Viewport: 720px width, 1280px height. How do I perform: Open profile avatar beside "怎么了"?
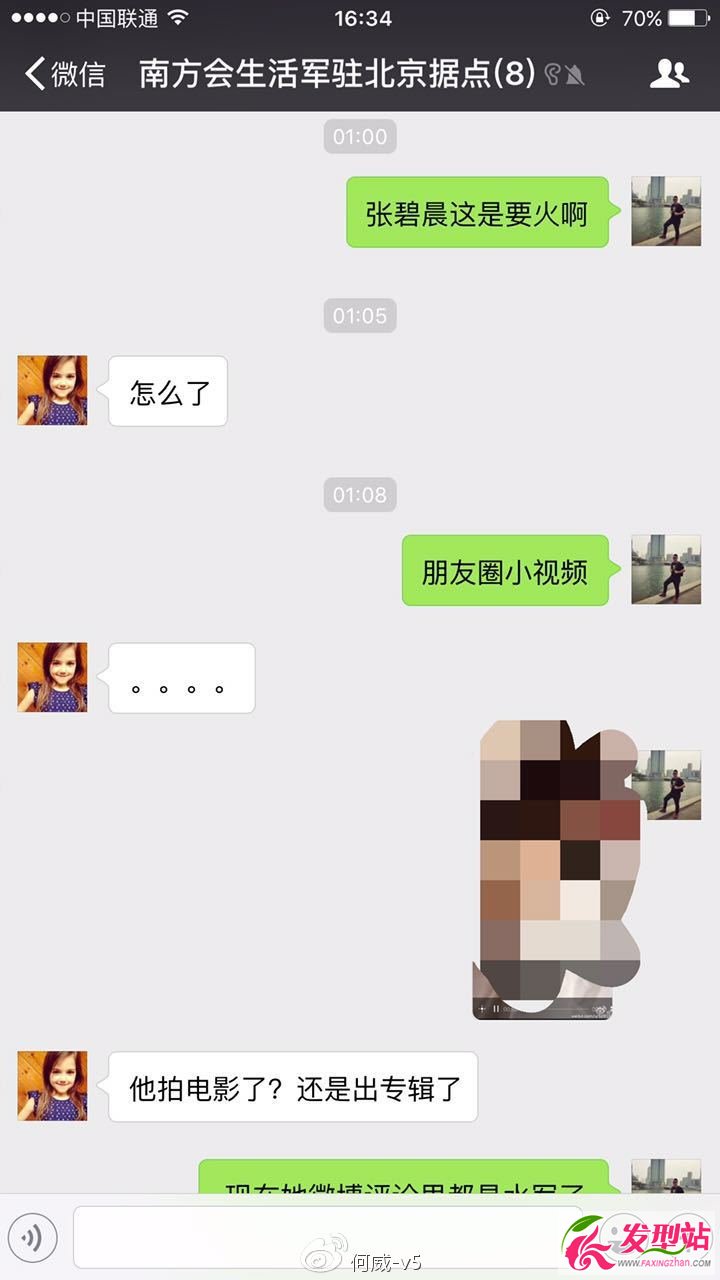coord(52,390)
